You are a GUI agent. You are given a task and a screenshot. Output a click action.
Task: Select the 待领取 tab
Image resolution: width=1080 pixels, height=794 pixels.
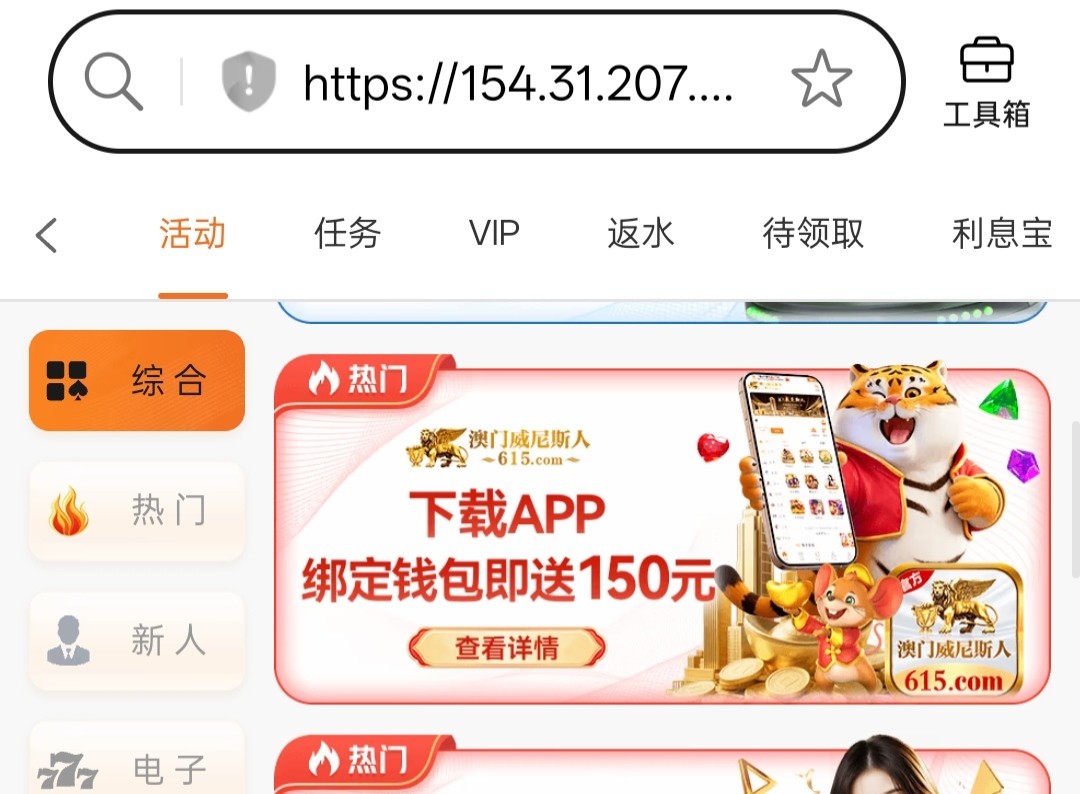(812, 234)
